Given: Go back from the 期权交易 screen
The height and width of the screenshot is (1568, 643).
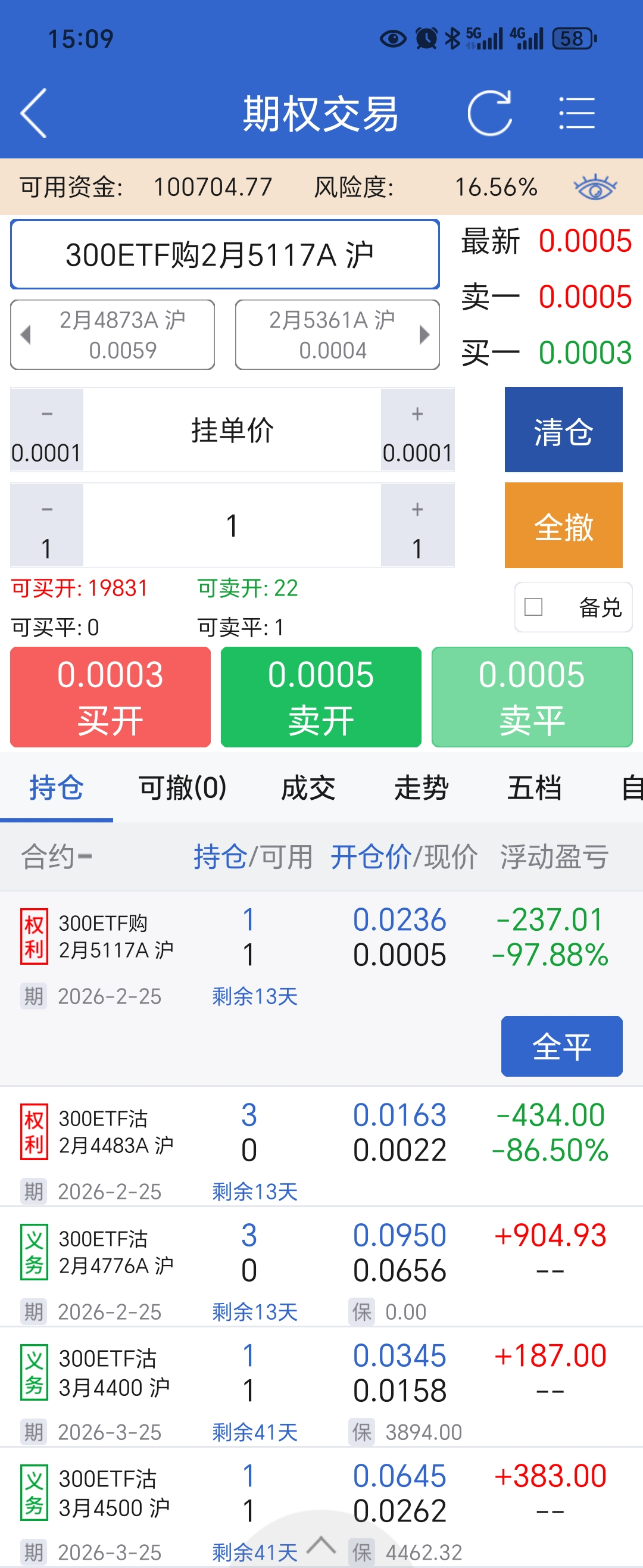Looking at the screenshot, I should coord(34,113).
